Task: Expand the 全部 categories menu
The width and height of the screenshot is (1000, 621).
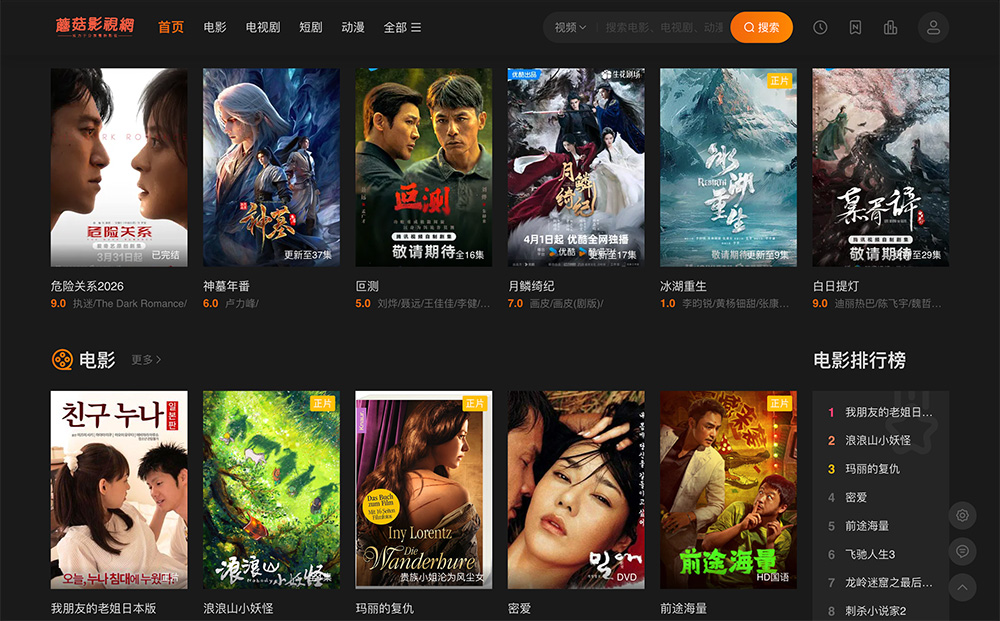Action: coord(402,28)
